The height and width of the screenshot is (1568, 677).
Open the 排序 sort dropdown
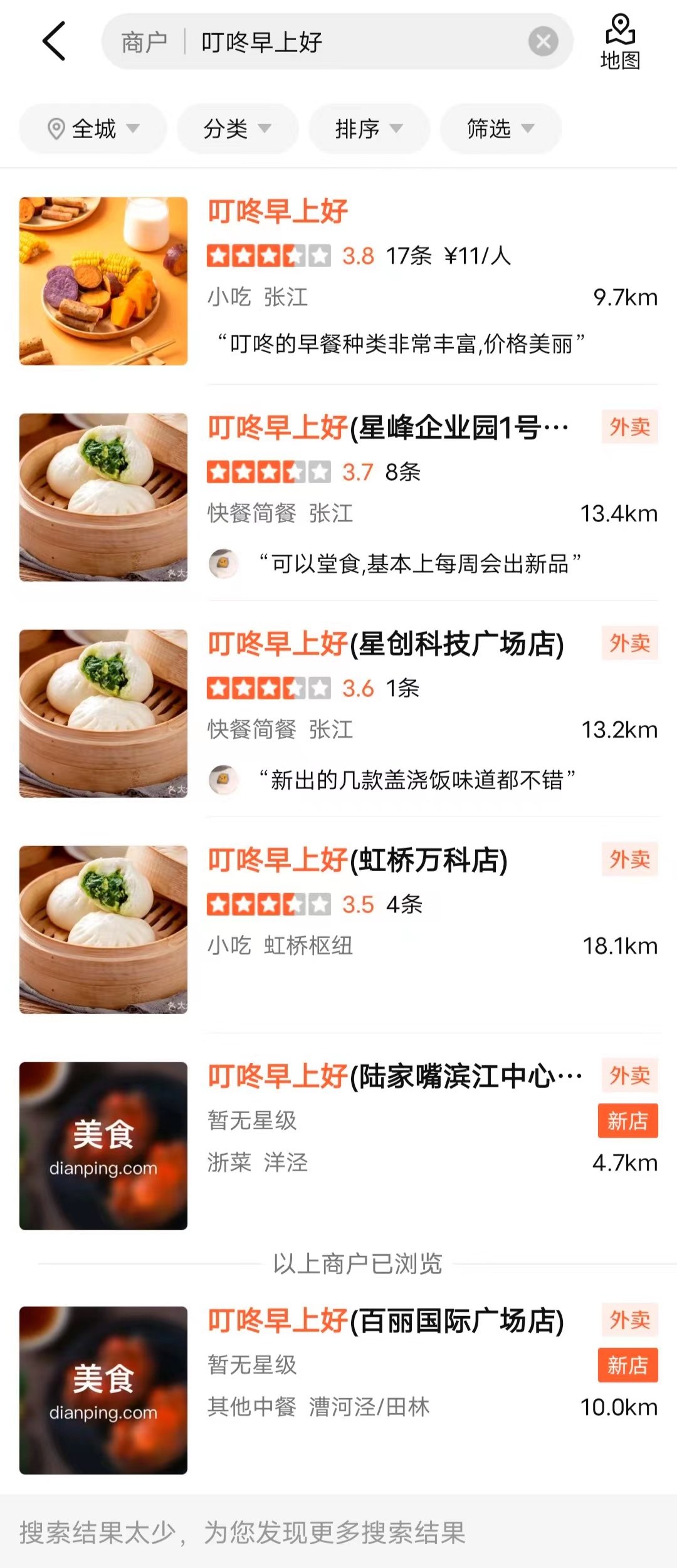click(x=369, y=129)
